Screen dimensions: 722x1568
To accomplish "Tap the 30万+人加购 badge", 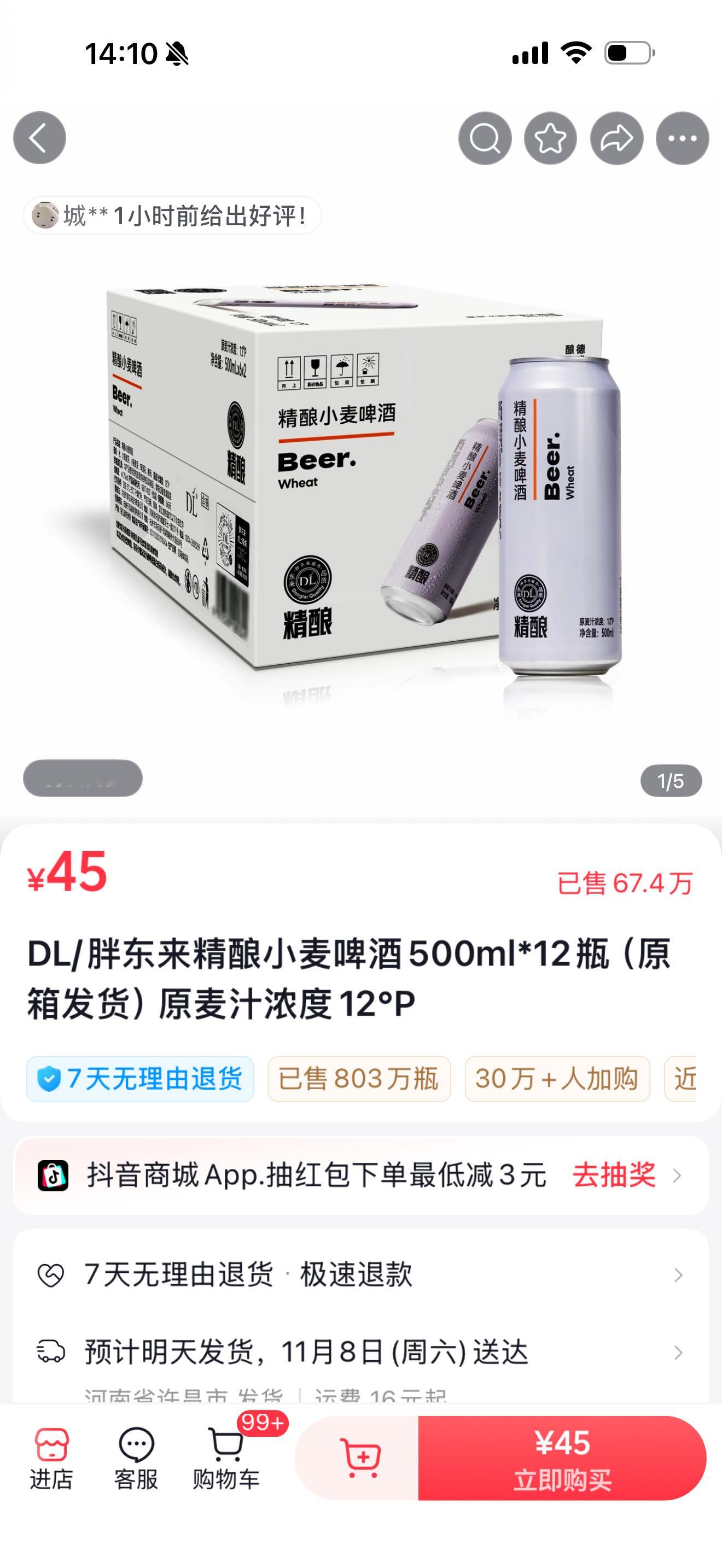I will coord(556,1079).
